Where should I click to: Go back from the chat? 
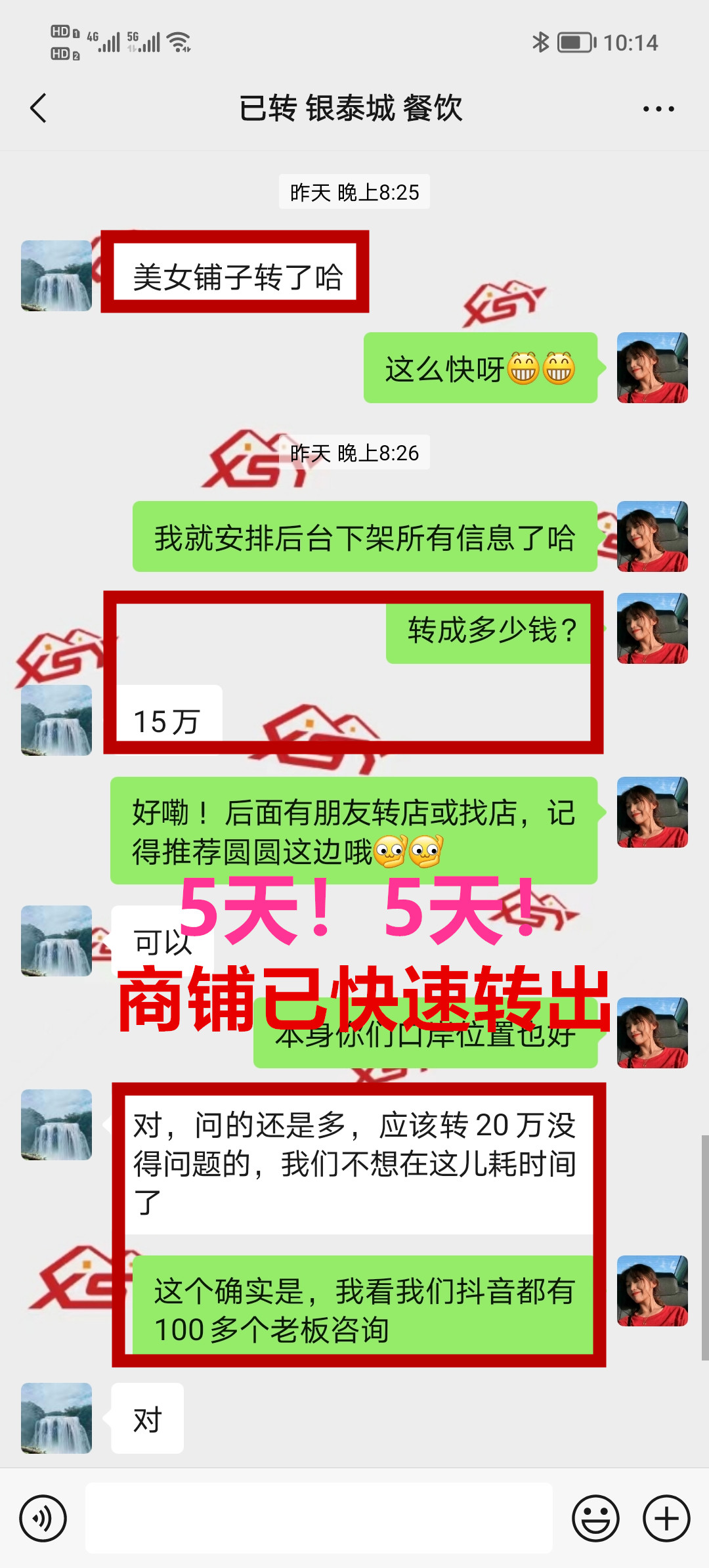[x=39, y=108]
